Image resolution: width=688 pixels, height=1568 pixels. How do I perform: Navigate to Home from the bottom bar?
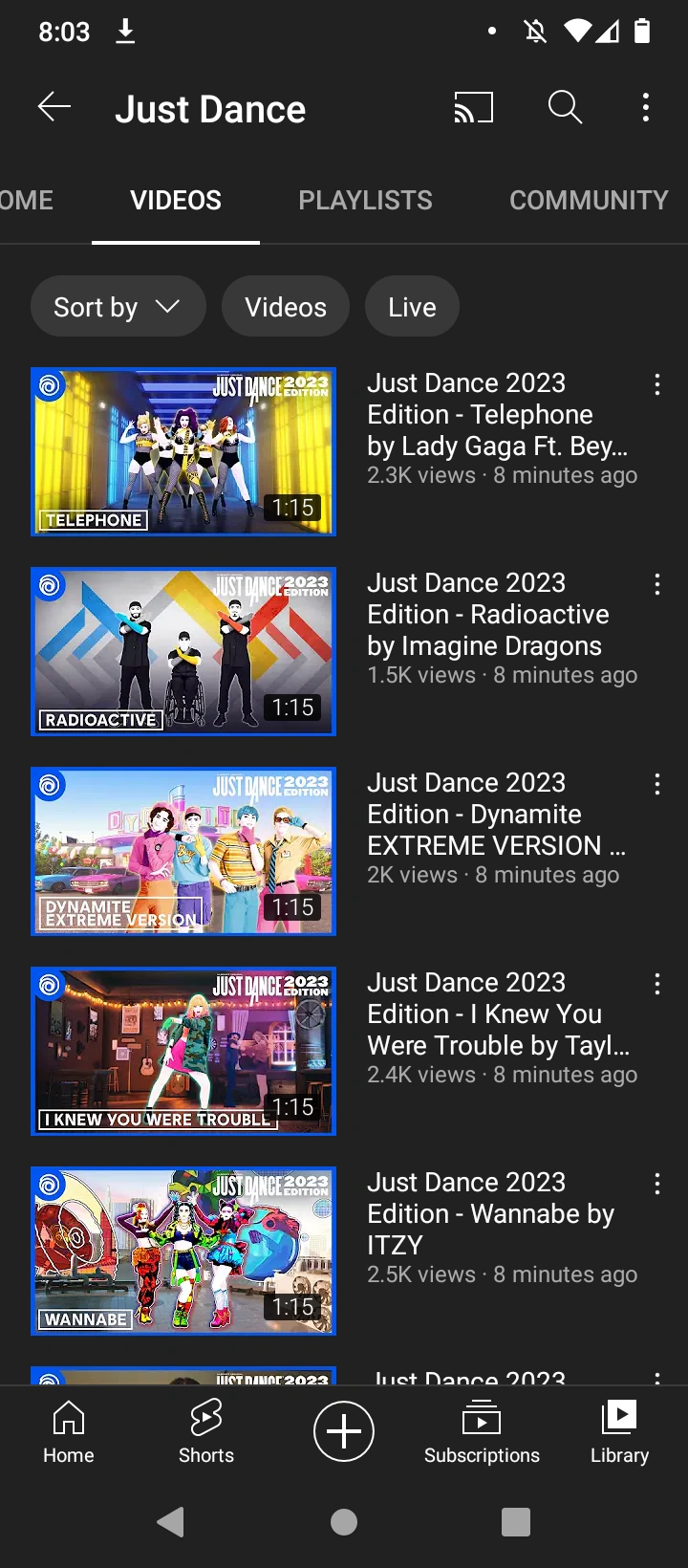(68, 1431)
